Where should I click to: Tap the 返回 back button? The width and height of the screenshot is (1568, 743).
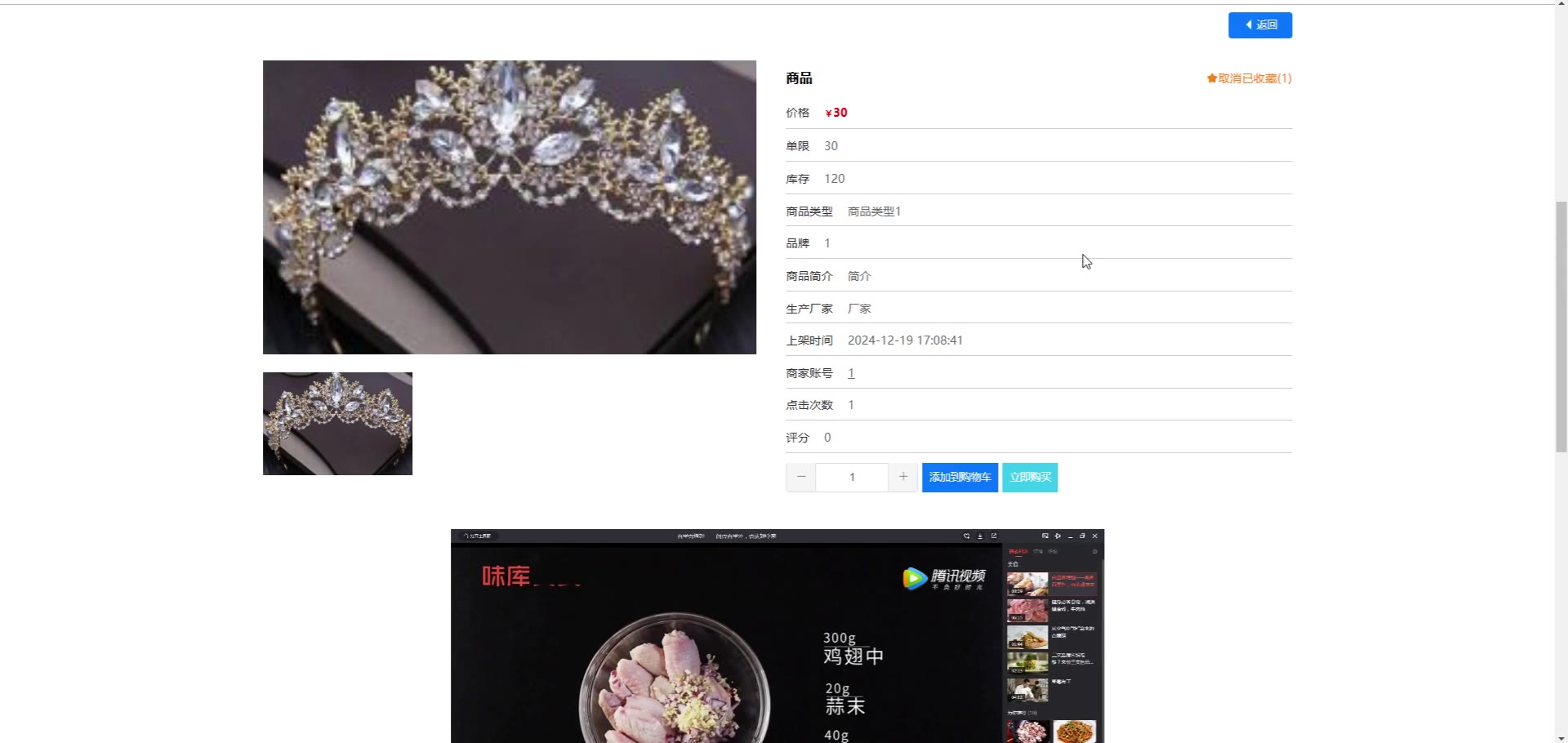[x=1260, y=25]
